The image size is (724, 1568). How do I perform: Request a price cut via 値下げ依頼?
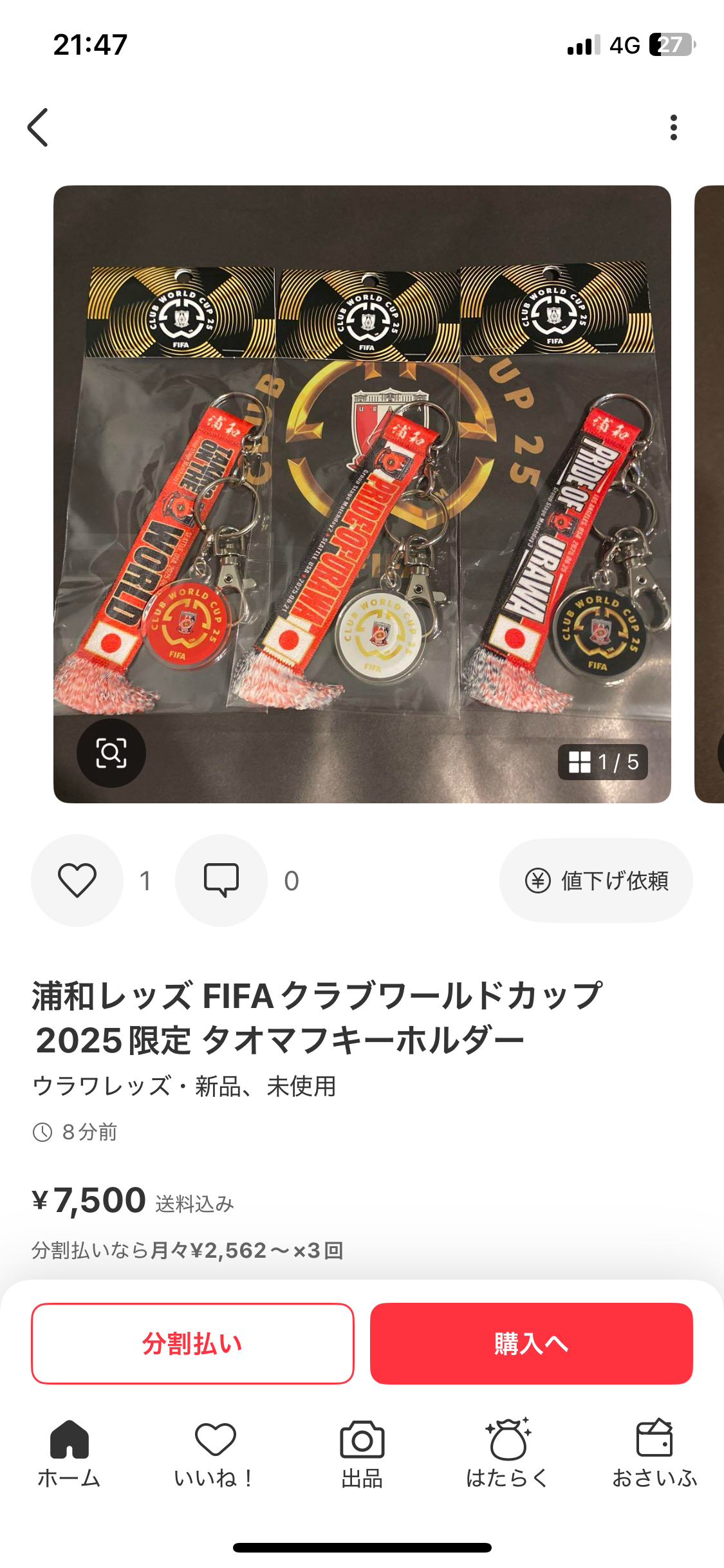[596, 881]
